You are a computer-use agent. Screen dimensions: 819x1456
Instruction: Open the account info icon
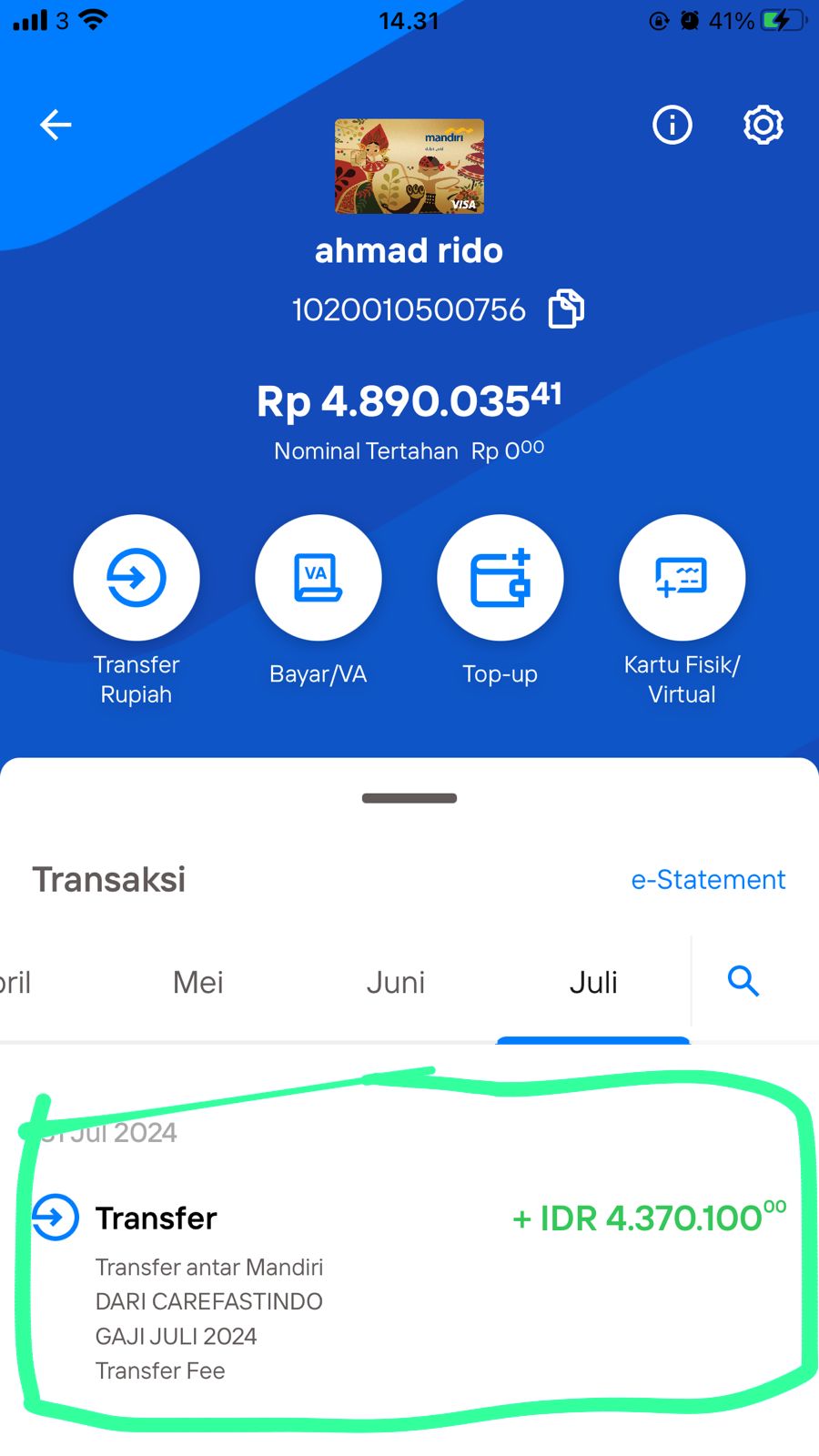click(672, 125)
